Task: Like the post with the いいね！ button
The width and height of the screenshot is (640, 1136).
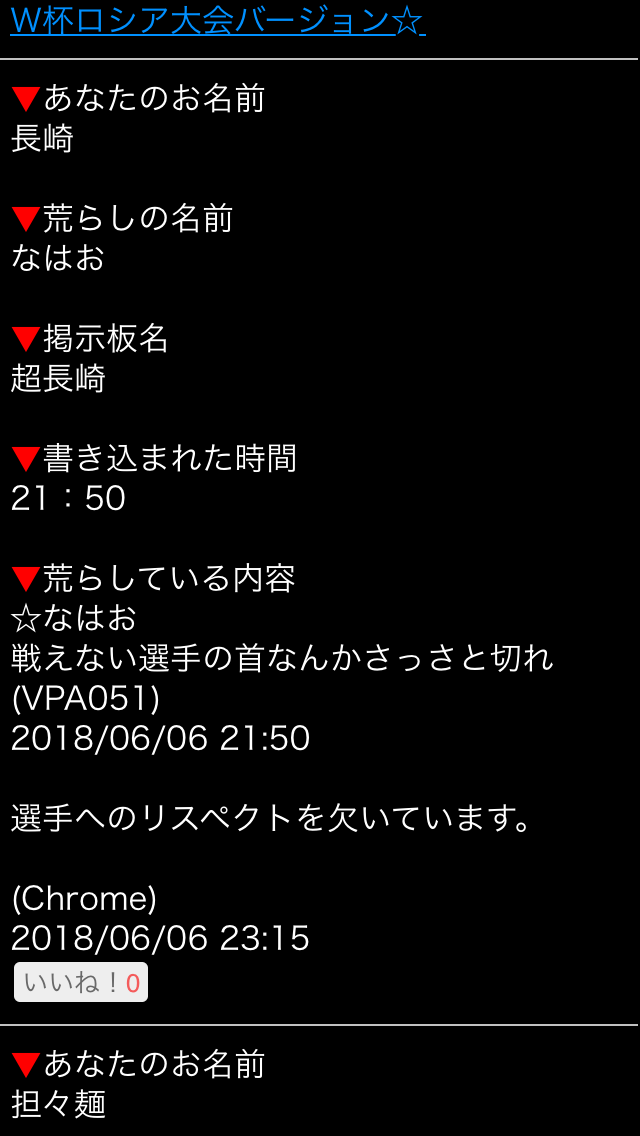Action: pyautogui.click(x=81, y=982)
